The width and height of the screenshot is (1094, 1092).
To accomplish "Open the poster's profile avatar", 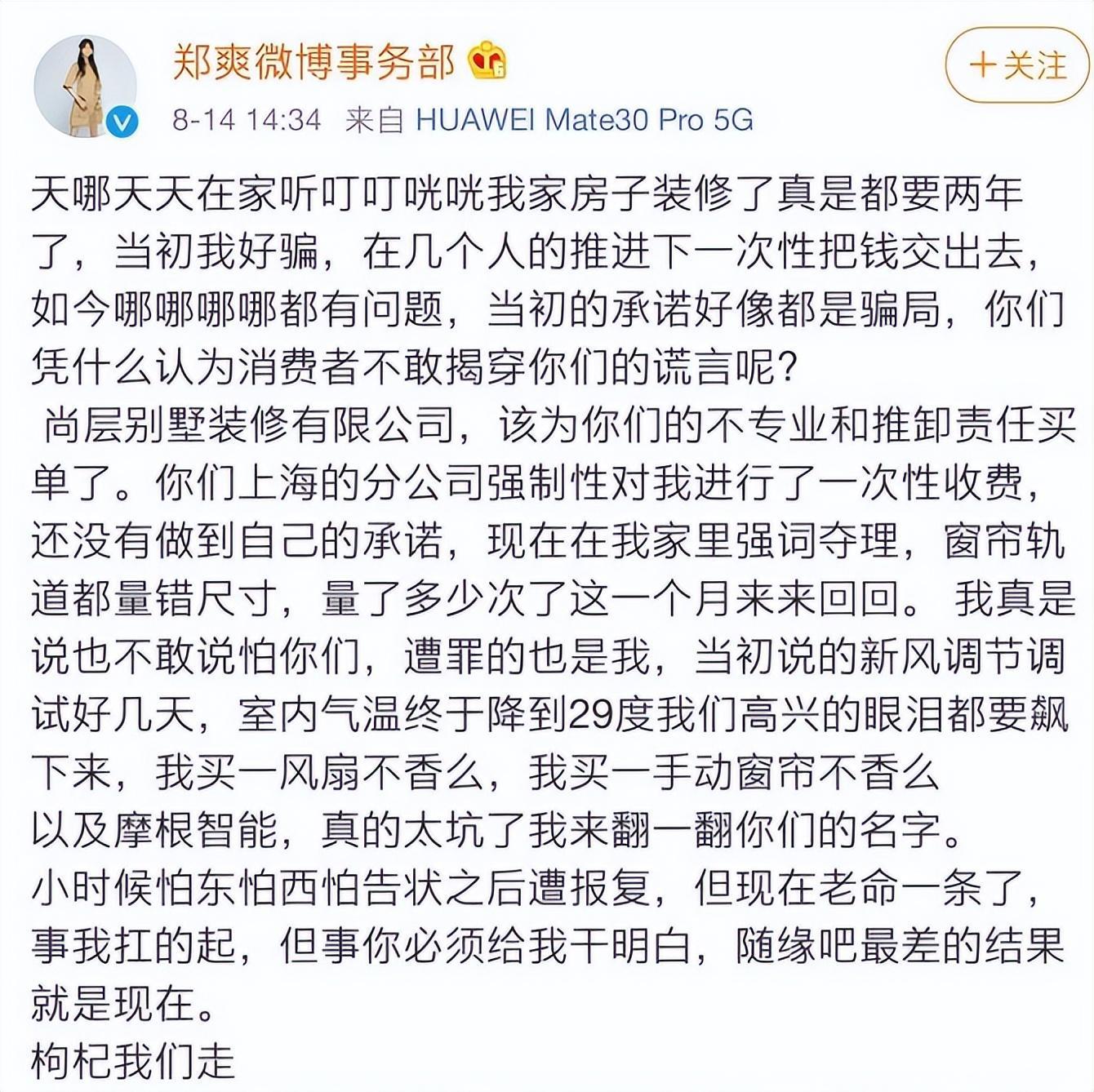I will pos(85,85).
